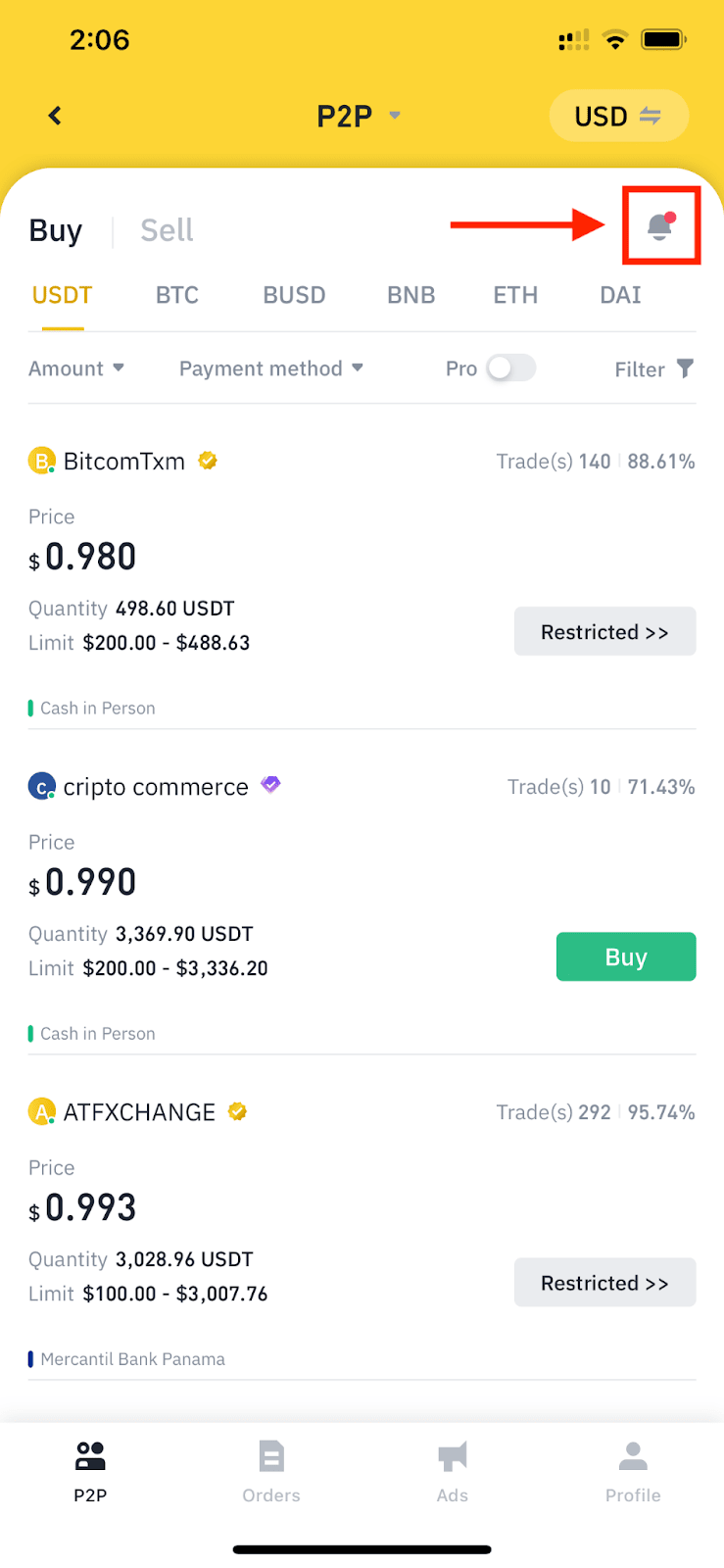Select the BNB coin tab

point(411,295)
